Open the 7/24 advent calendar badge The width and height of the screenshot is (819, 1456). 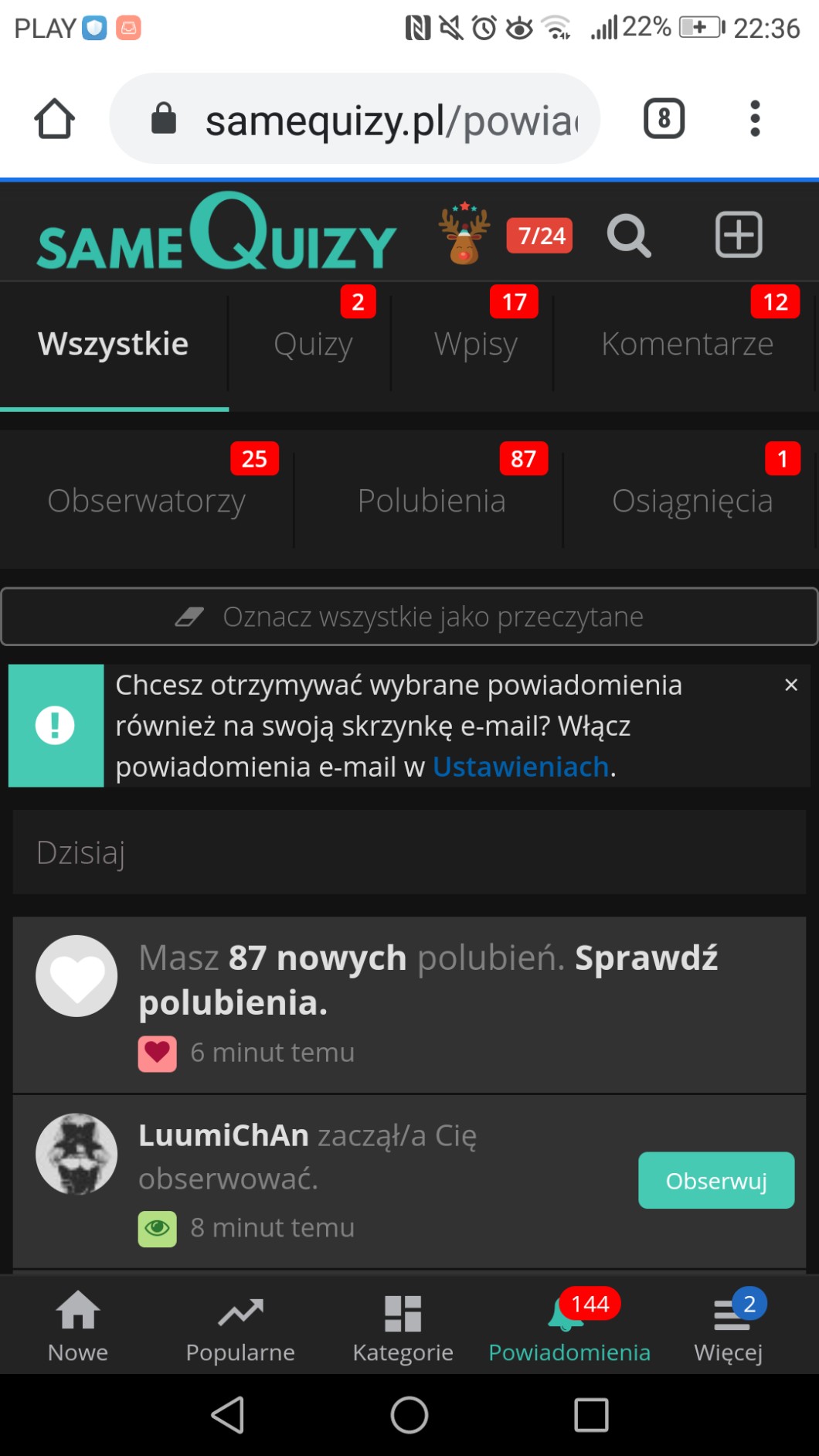539,235
